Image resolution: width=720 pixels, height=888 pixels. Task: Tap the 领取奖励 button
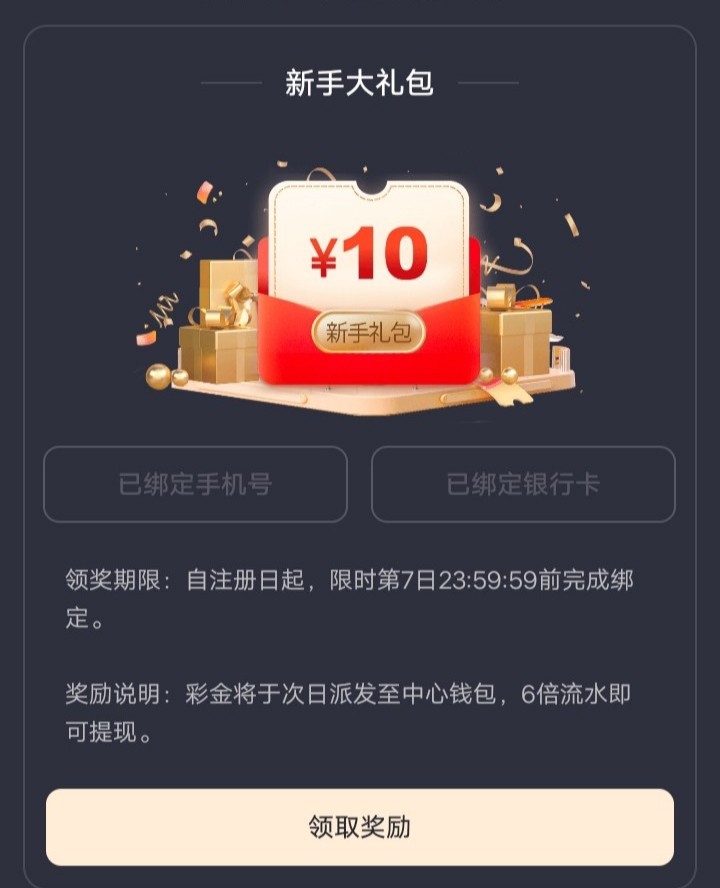tap(360, 827)
